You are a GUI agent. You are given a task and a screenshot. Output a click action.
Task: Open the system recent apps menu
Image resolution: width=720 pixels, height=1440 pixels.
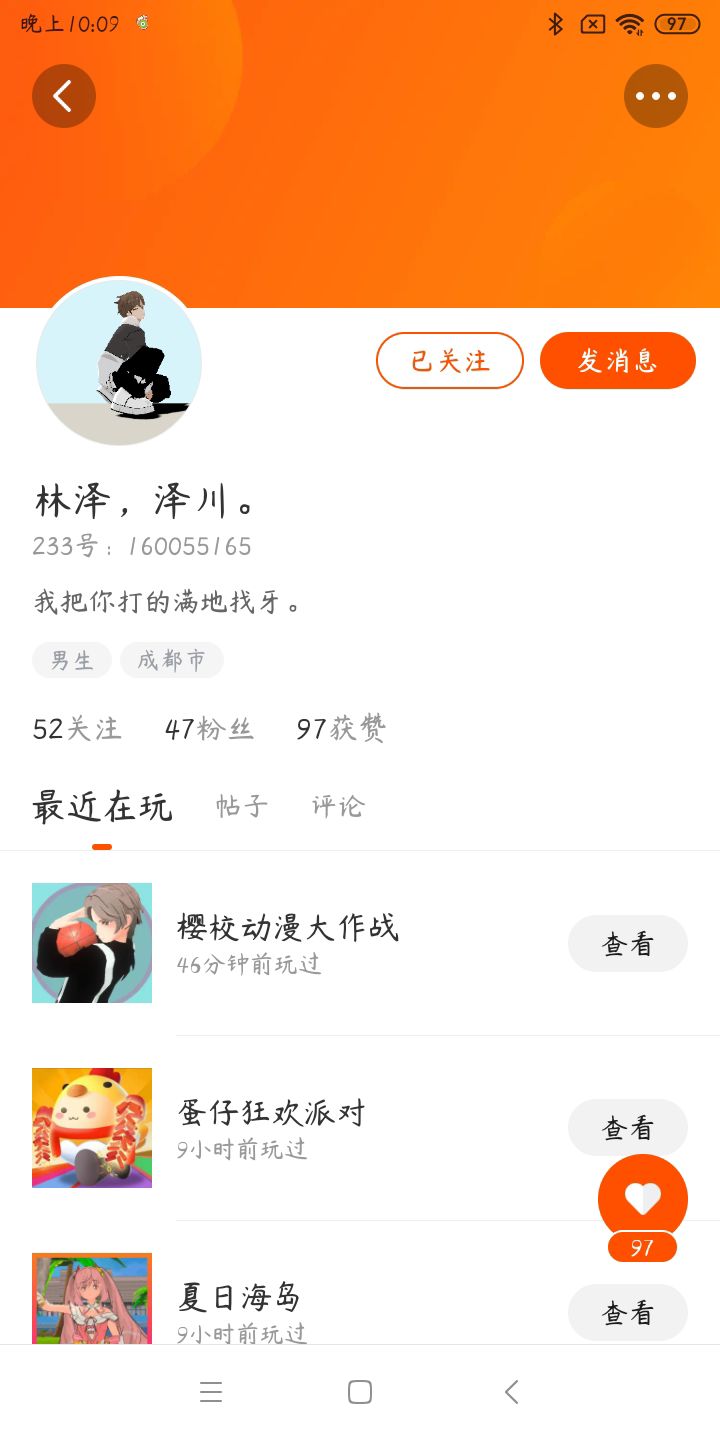[210, 1392]
